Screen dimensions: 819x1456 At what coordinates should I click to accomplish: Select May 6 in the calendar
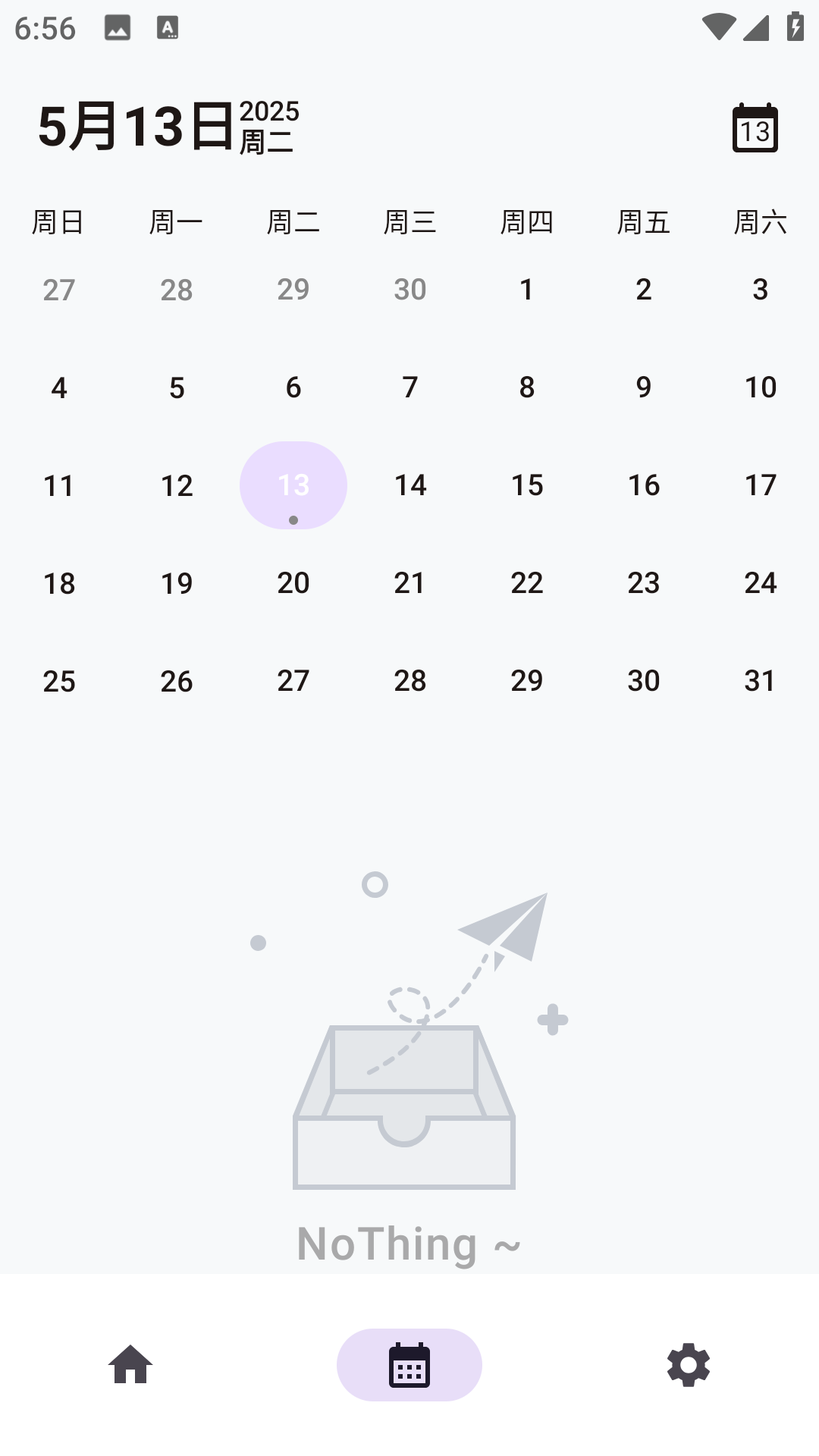click(293, 388)
